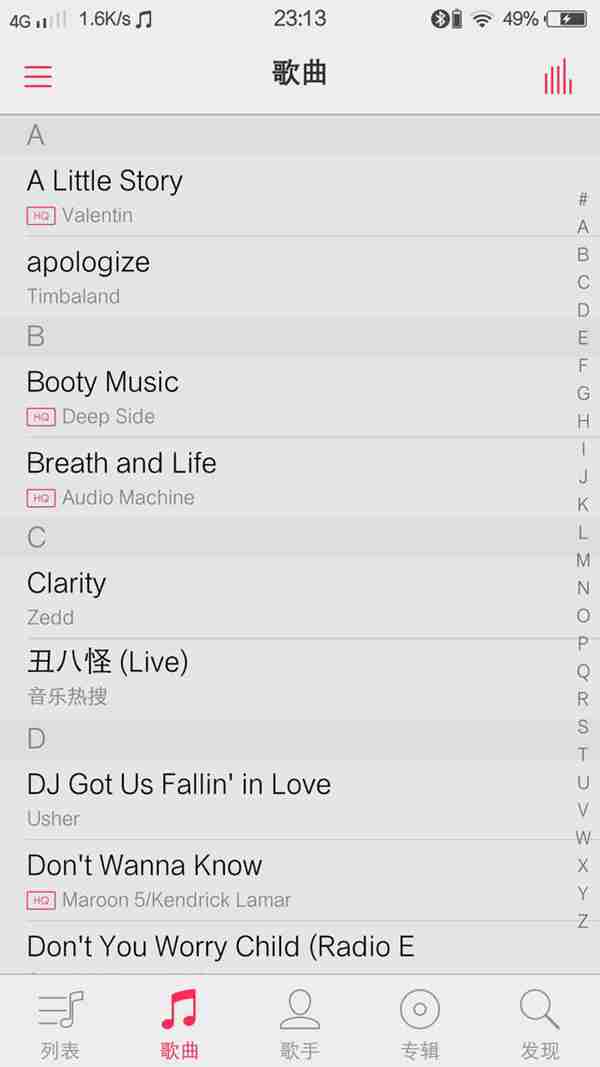Play Don't Wanna Know
Viewport: 600px width, 1067px height.
click(280, 880)
